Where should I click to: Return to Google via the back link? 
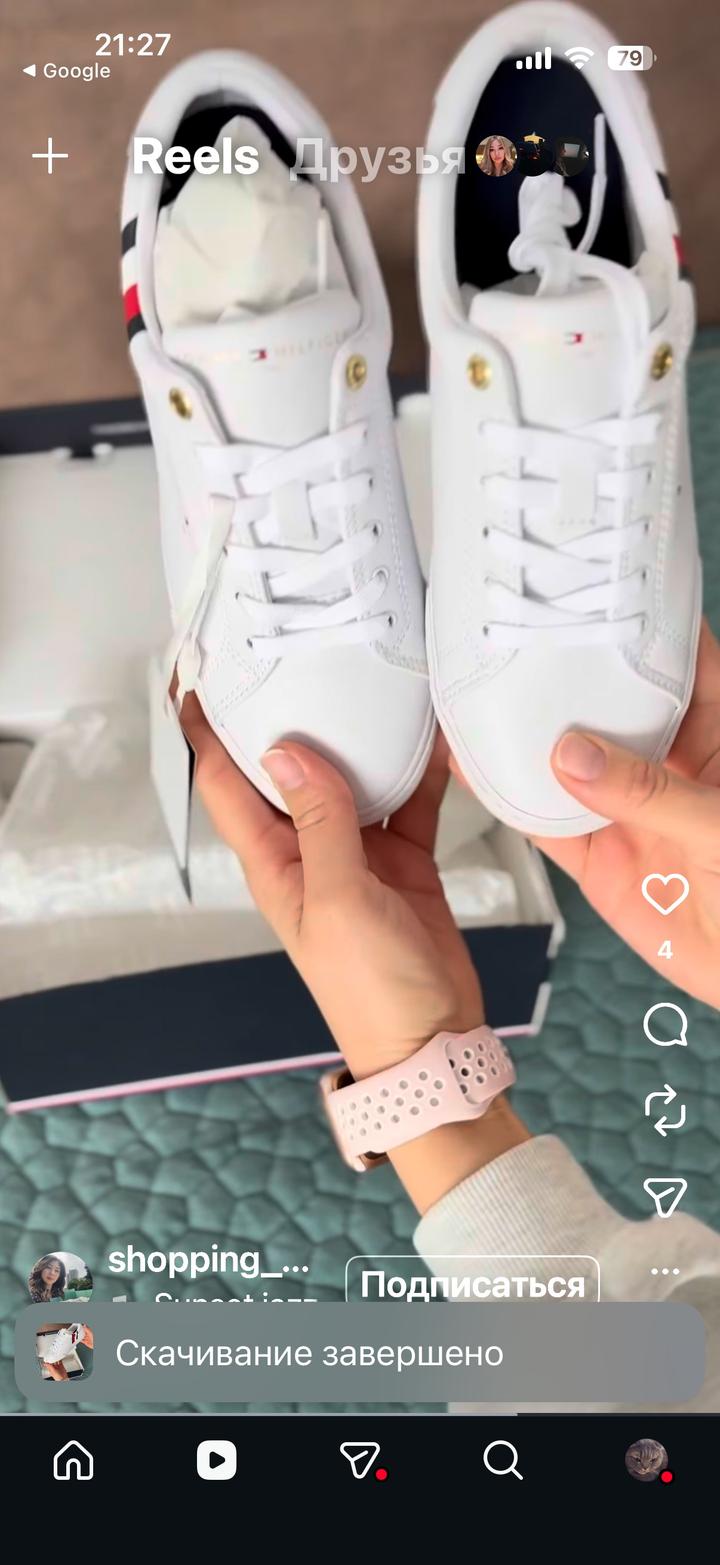click(66, 71)
